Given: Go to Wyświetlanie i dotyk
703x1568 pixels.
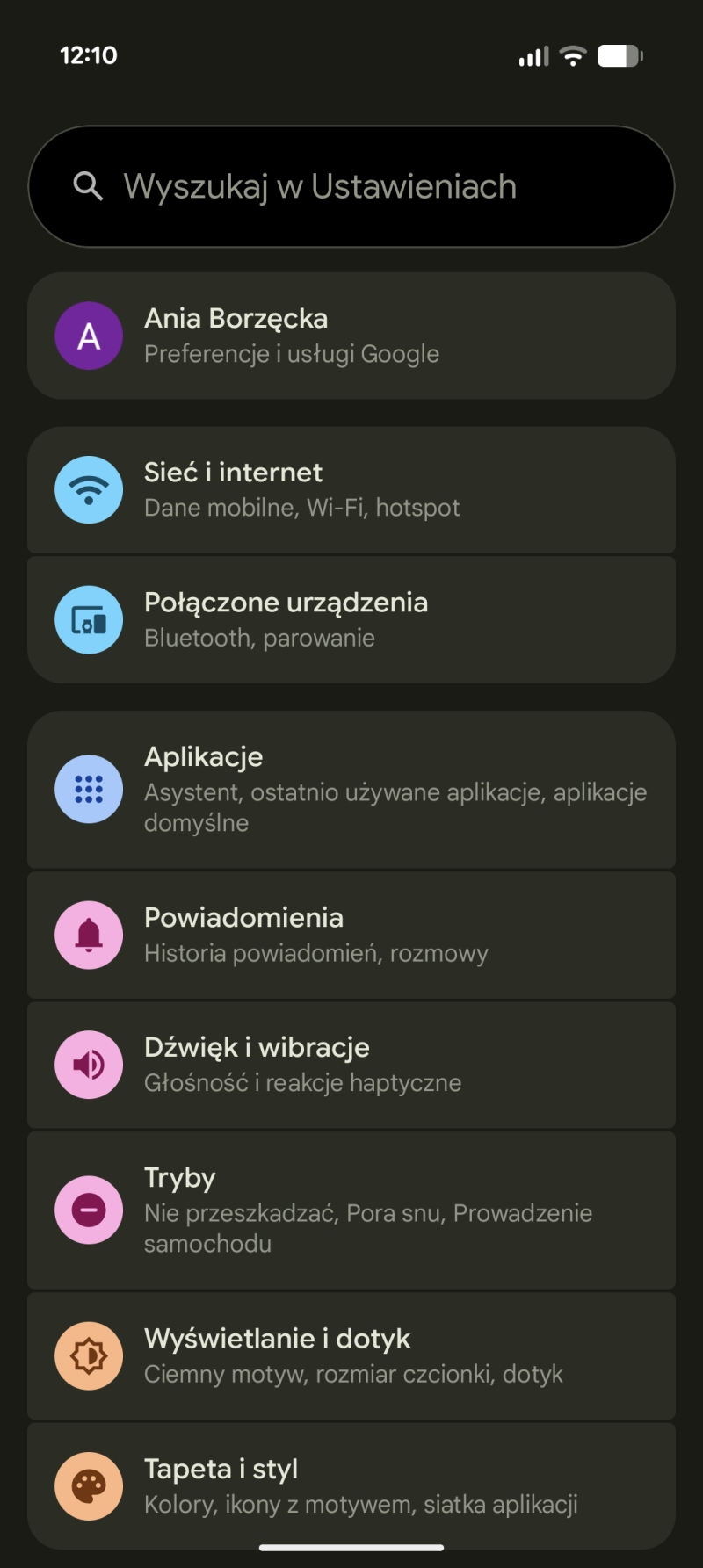Looking at the screenshot, I should point(351,1355).
